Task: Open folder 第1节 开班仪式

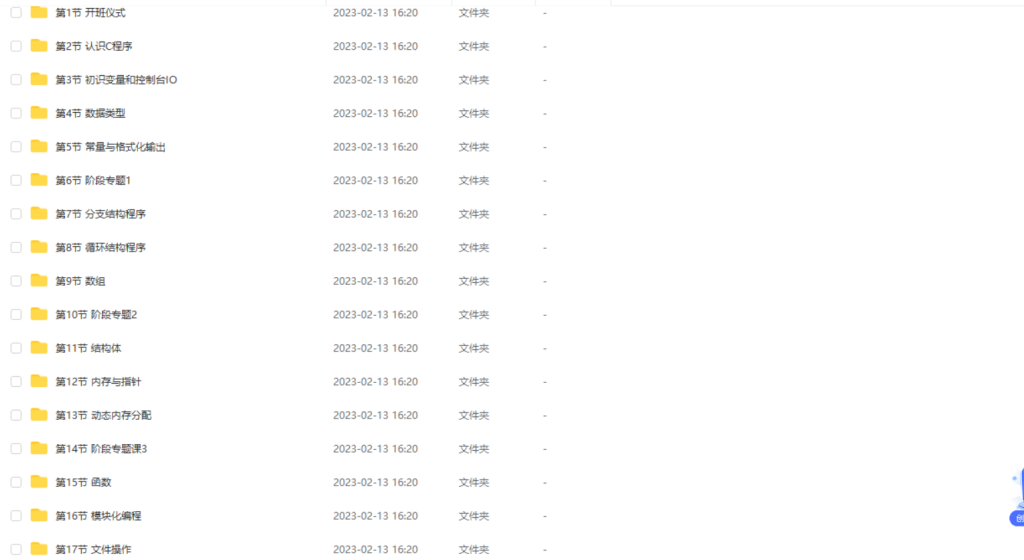Action: [90, 13]
